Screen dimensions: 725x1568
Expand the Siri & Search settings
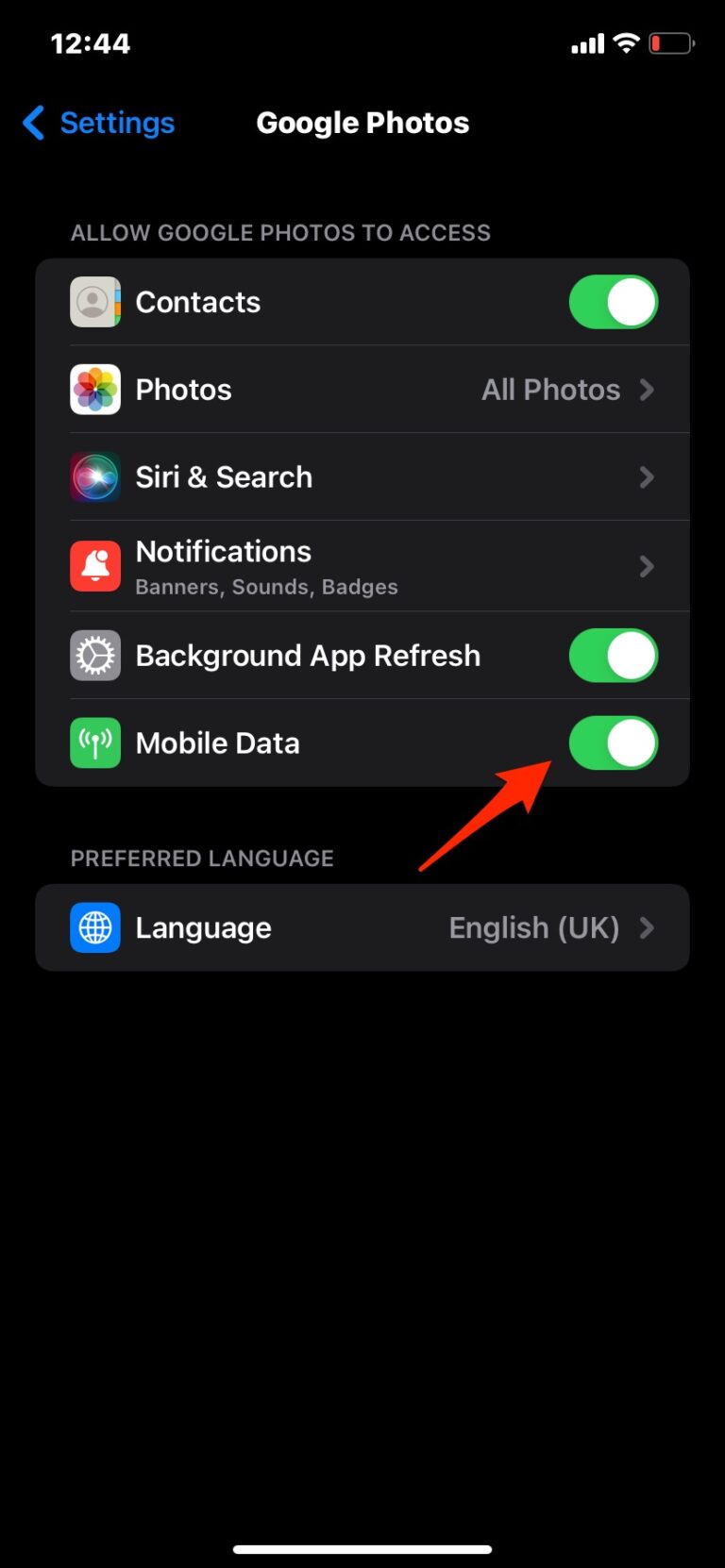[x=378, y=477]
